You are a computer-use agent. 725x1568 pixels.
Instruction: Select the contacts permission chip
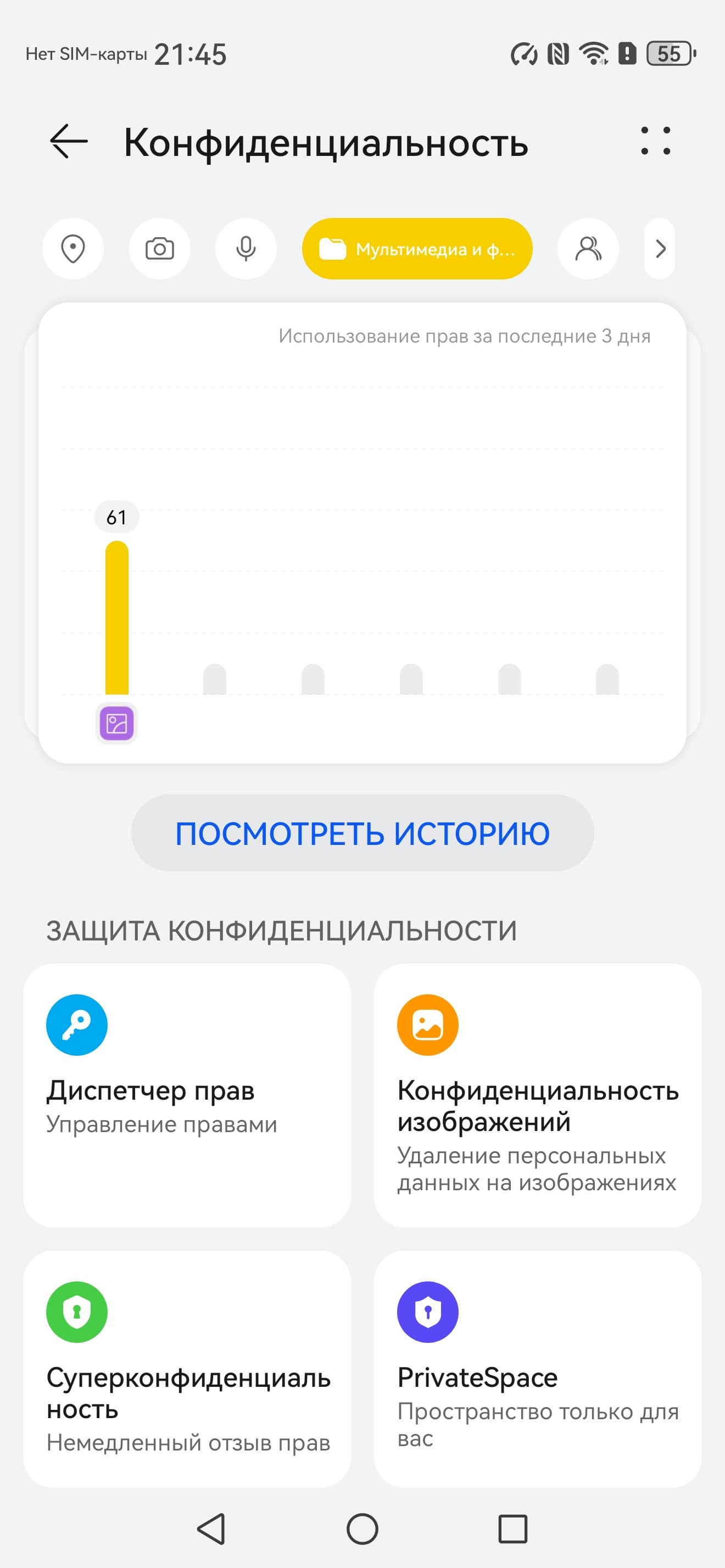point(588,249)
